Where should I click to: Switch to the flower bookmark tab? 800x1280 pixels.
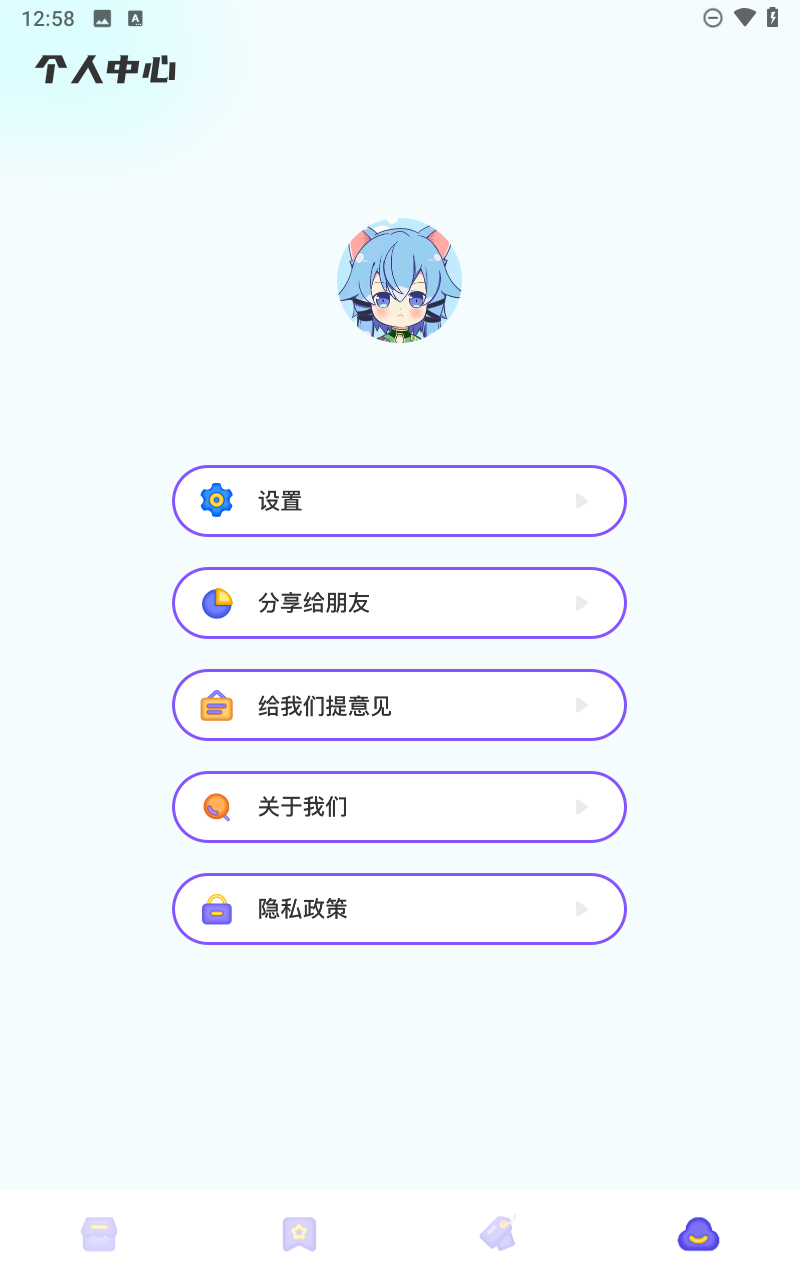(299, 1234)
